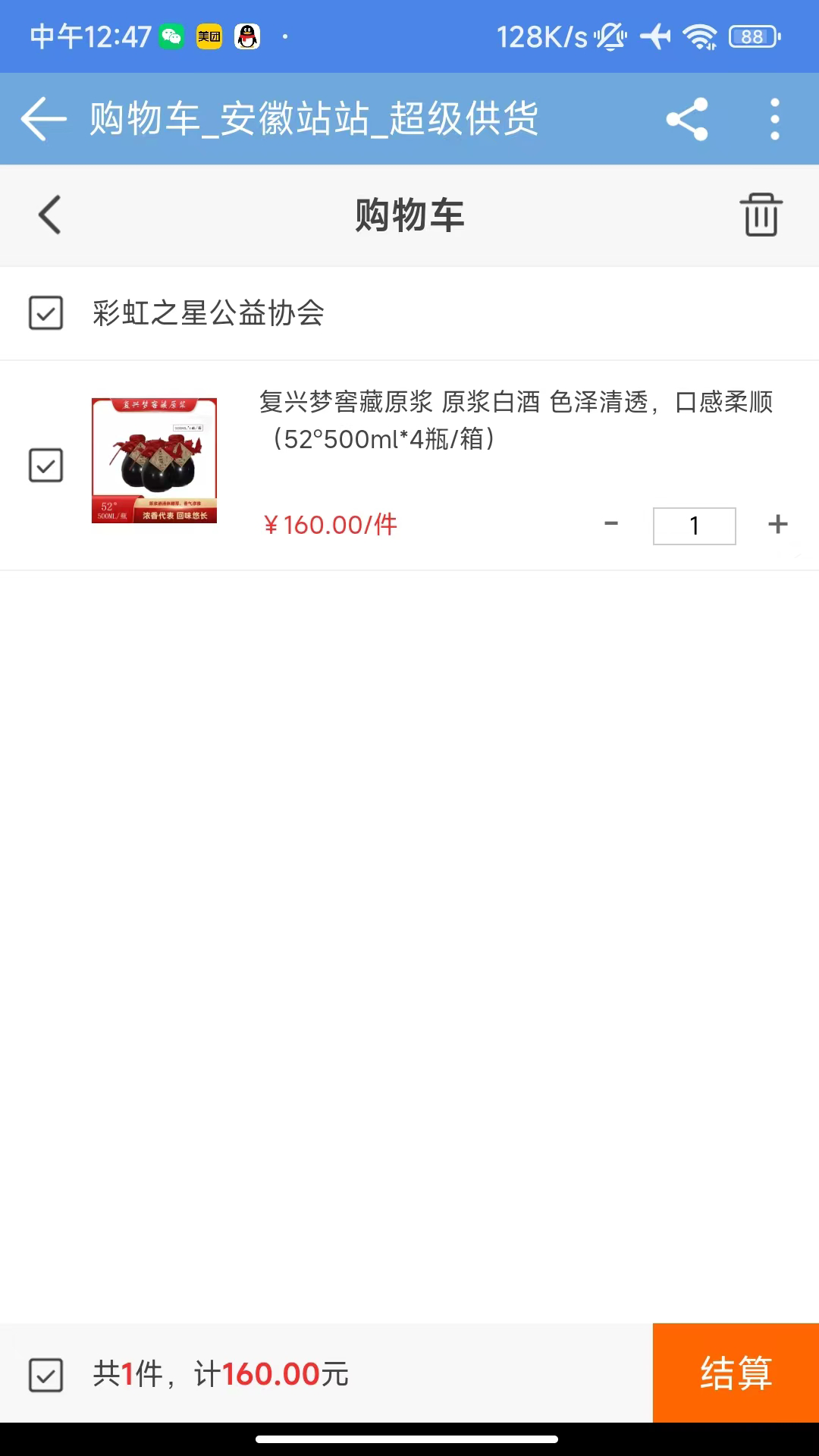
Task: Tap the 购物车_安徽站站_超级供货 header title
Action: pyautogui.click(x=315, y=118)
